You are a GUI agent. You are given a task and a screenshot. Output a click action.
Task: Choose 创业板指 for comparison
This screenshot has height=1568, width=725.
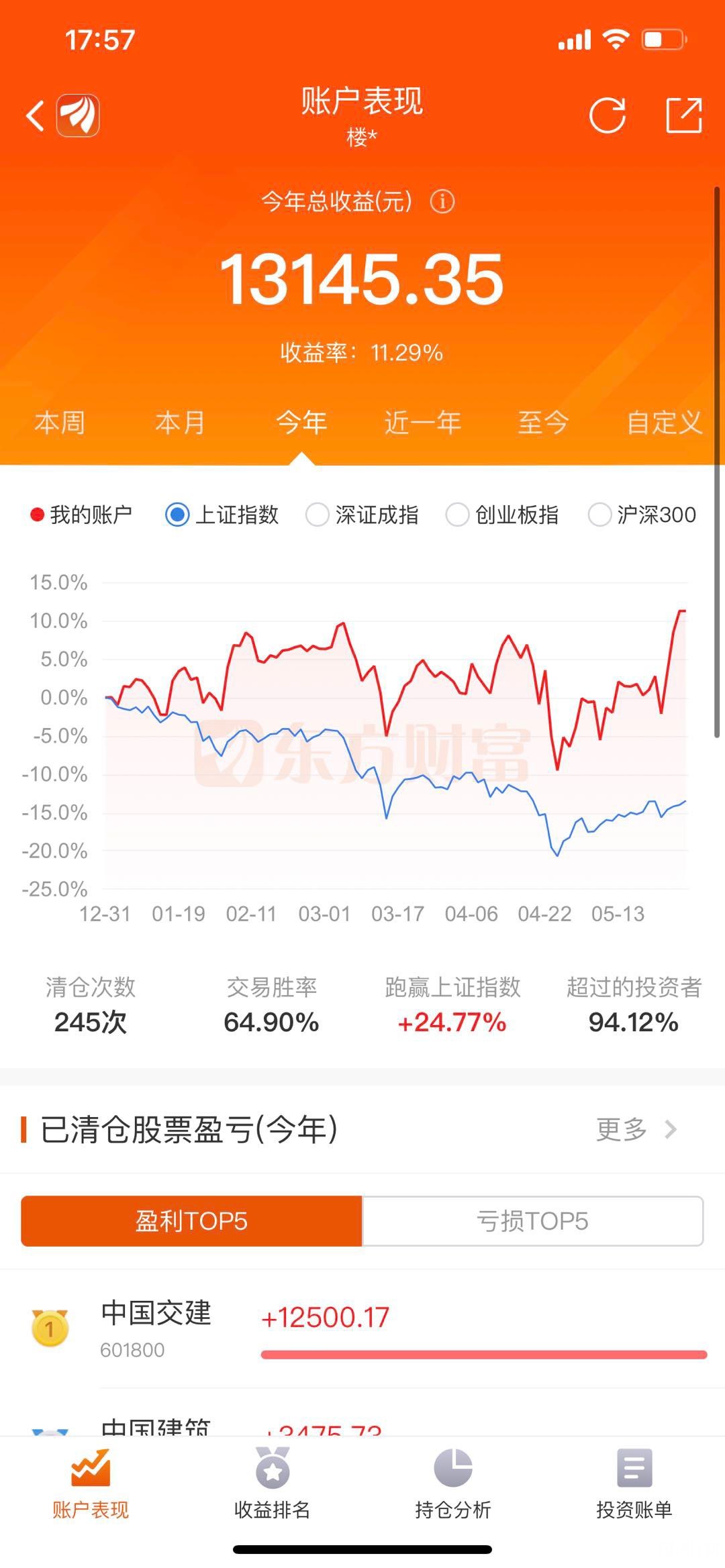click(x=503, y=515)
